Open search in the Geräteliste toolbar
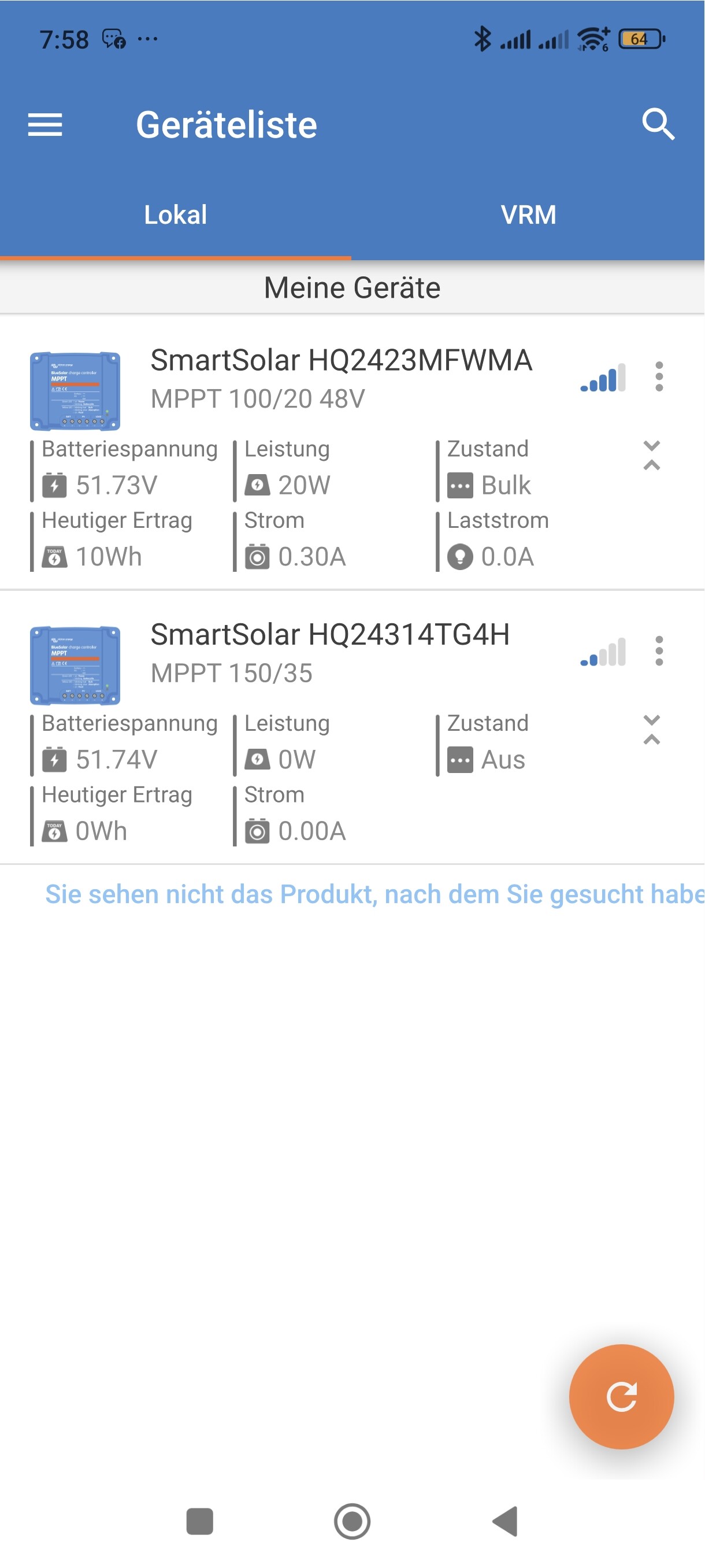This screenshot has height=1568, width=705. (658, 125)
